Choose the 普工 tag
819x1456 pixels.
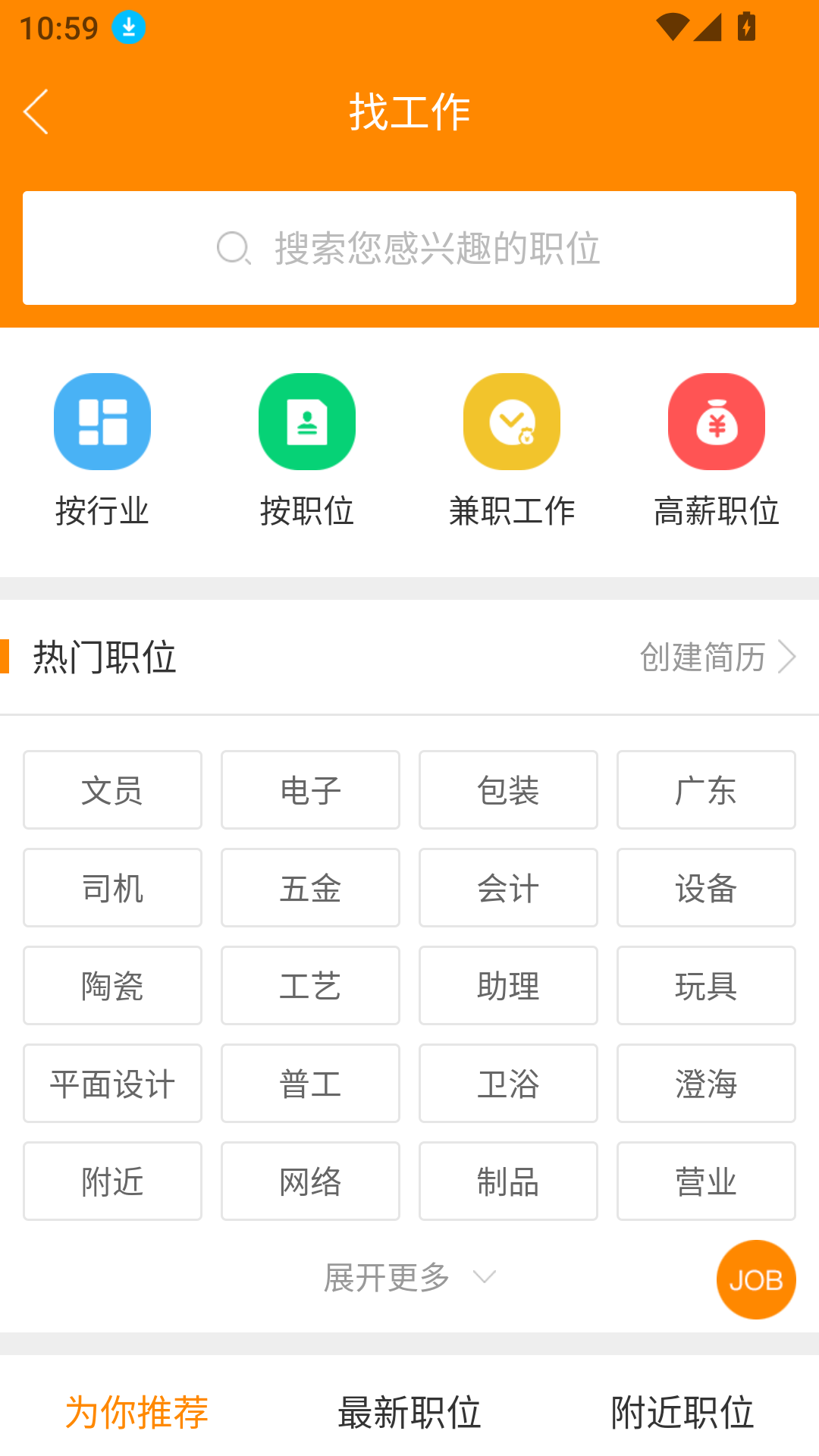[310, 1083]
